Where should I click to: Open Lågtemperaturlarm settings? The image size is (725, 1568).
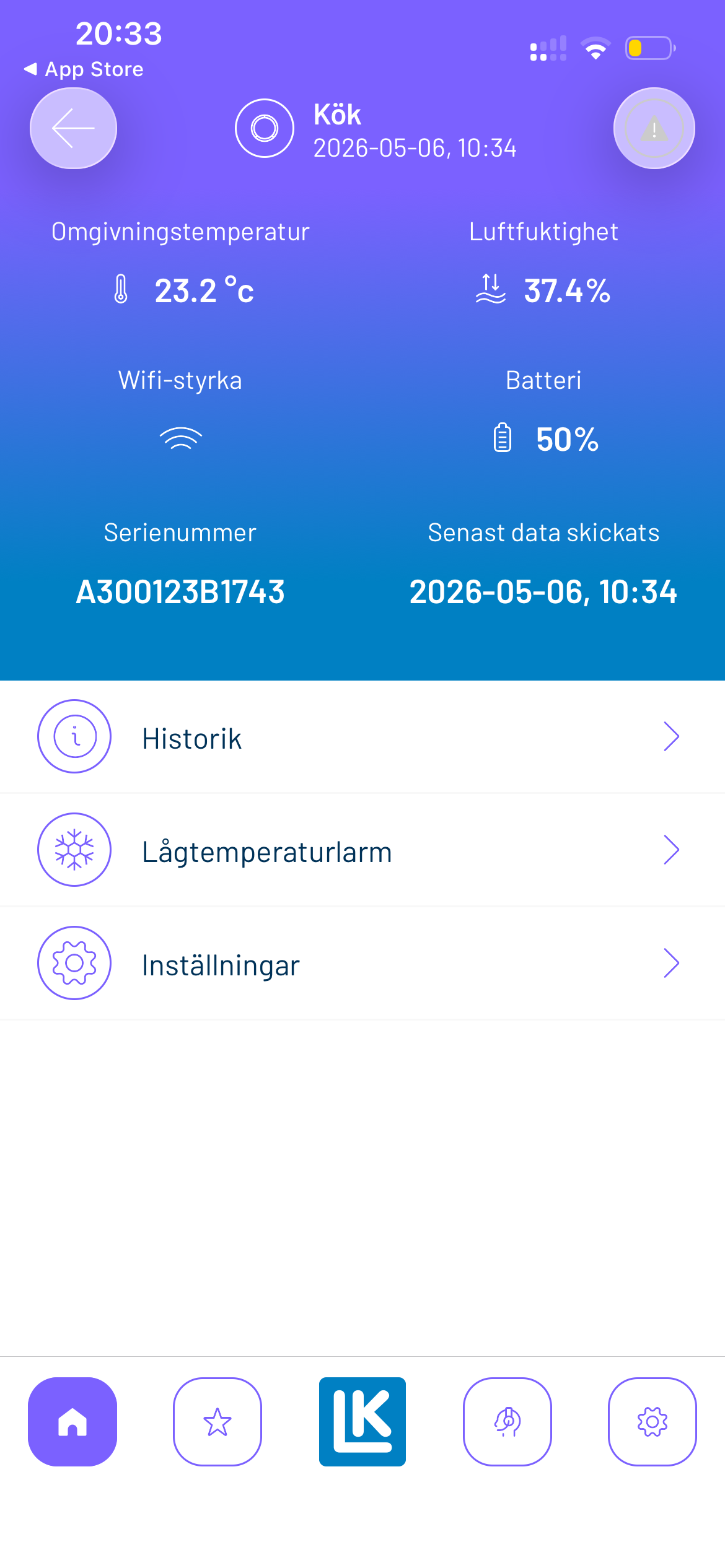click(362, 850)
